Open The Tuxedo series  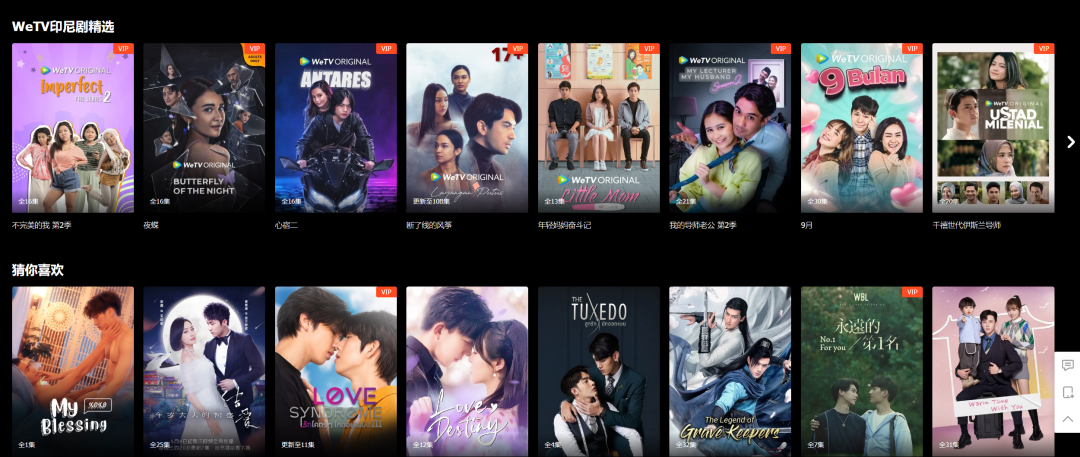598,370
